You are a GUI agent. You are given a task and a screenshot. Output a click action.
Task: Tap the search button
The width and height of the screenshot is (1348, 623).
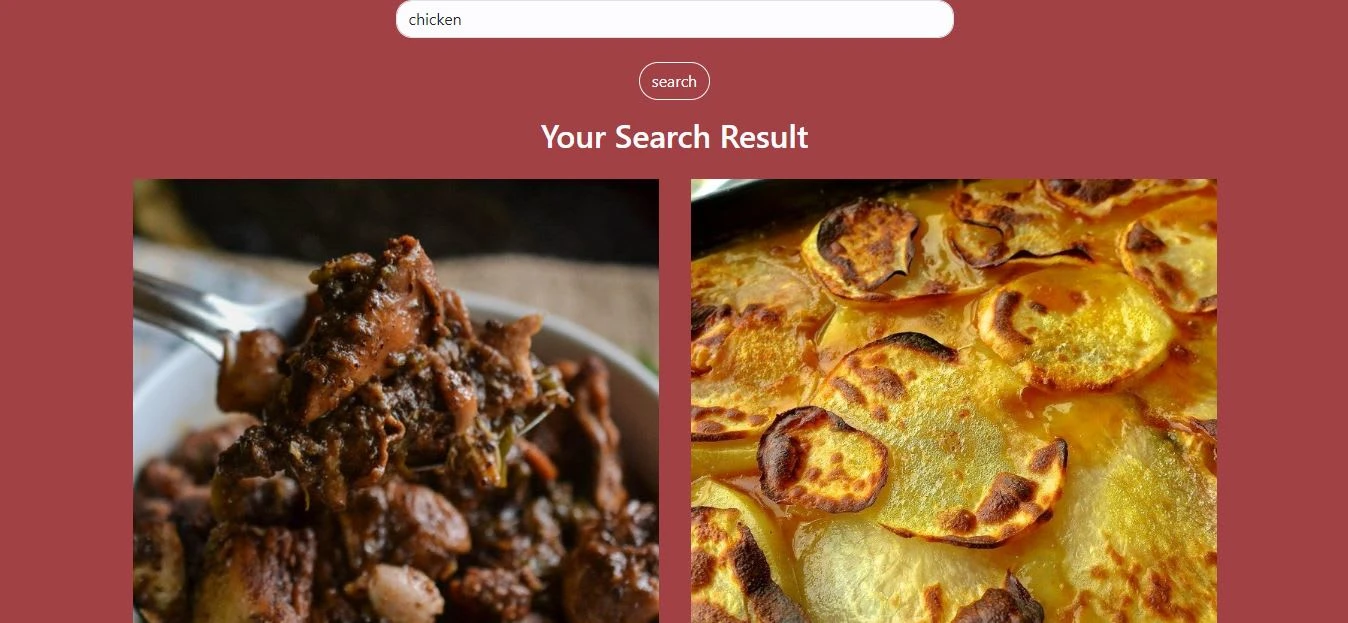tap(674, 82)
